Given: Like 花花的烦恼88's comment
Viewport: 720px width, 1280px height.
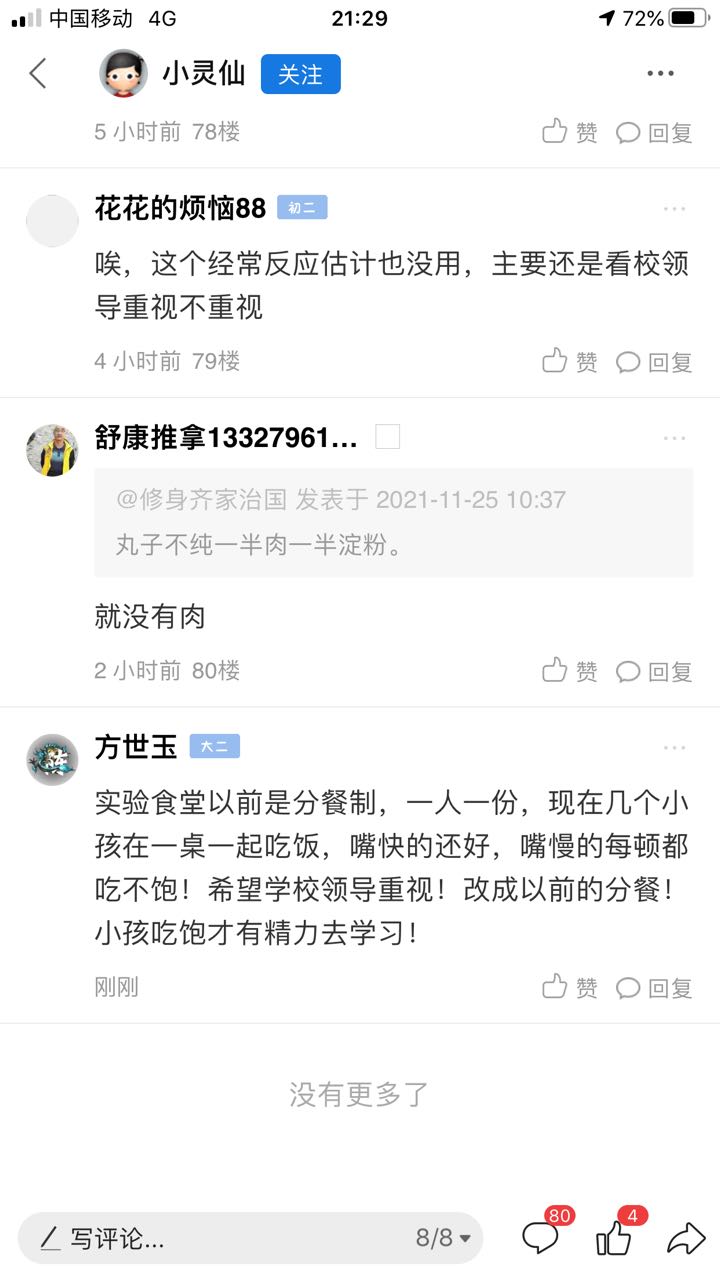Looking at the screenshot, I should point(570,361).
